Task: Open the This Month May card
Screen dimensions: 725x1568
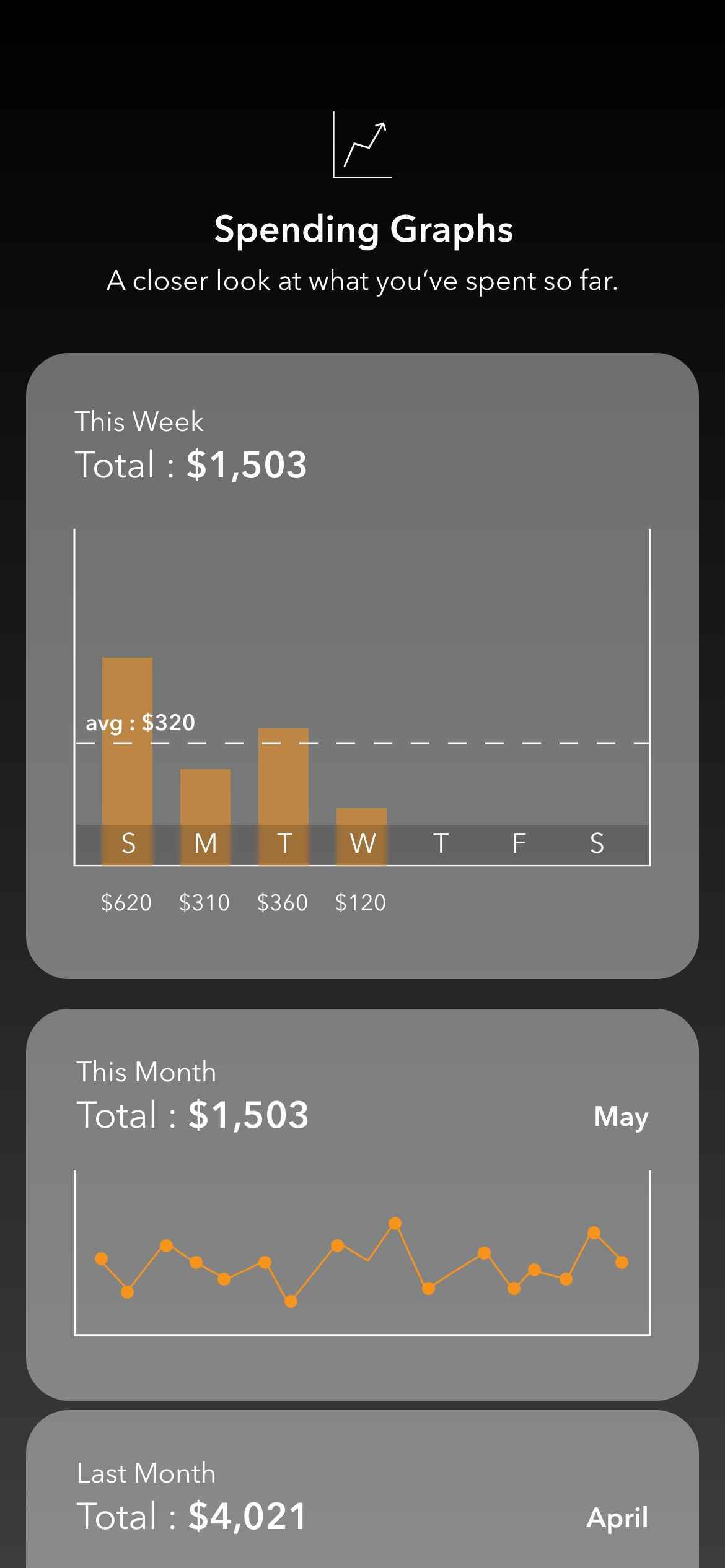Action: click(362, 1204)
